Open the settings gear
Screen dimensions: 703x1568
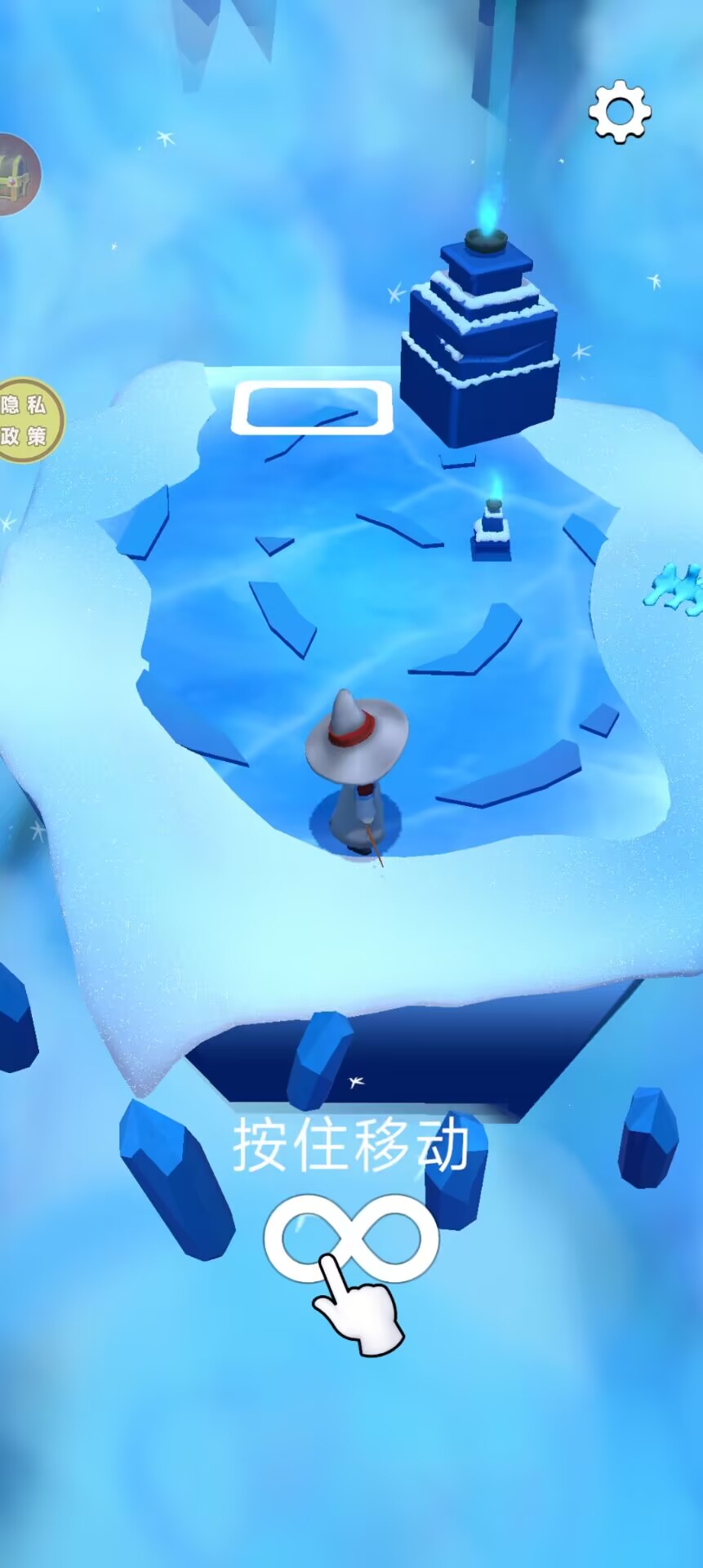[620, 112]
